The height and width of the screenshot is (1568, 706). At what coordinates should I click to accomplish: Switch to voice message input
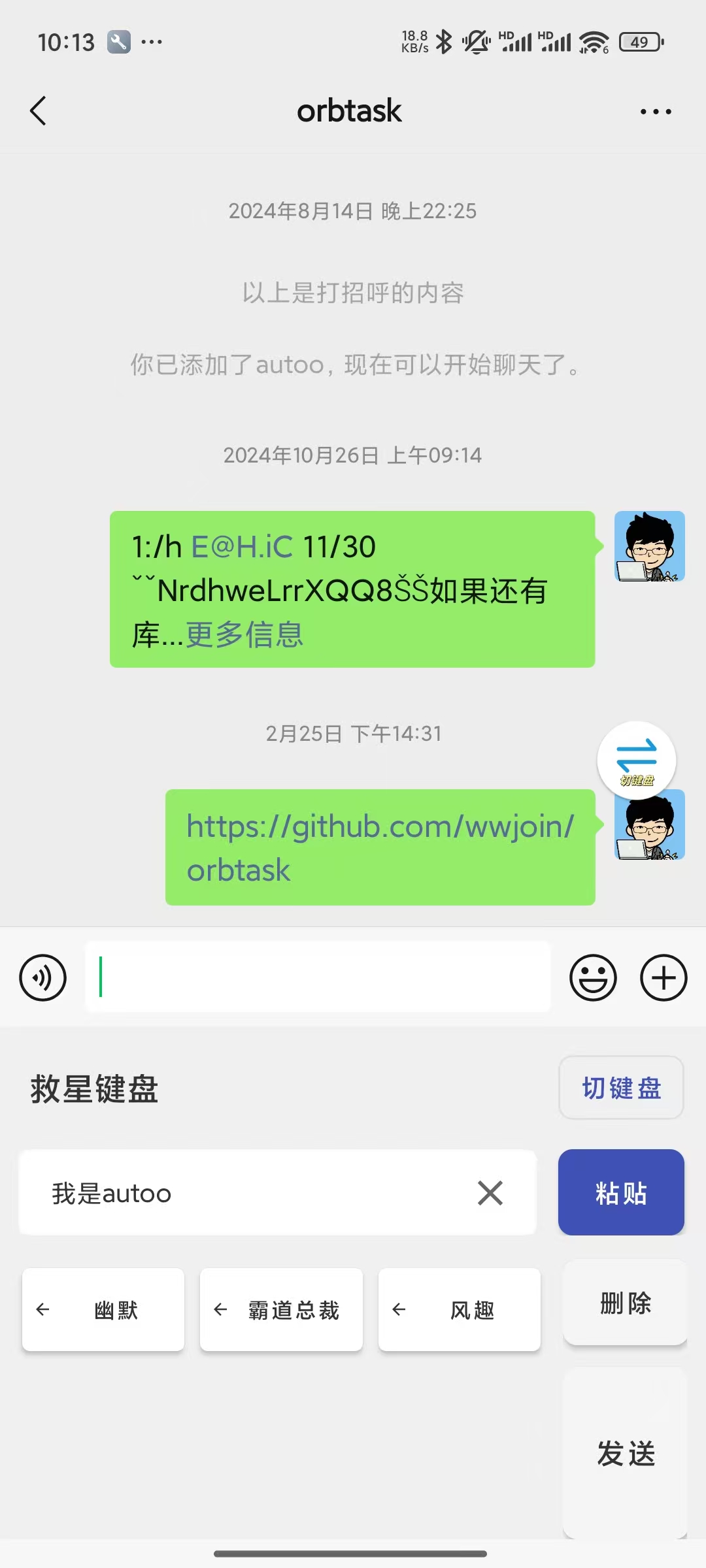(x=43, y=978)
